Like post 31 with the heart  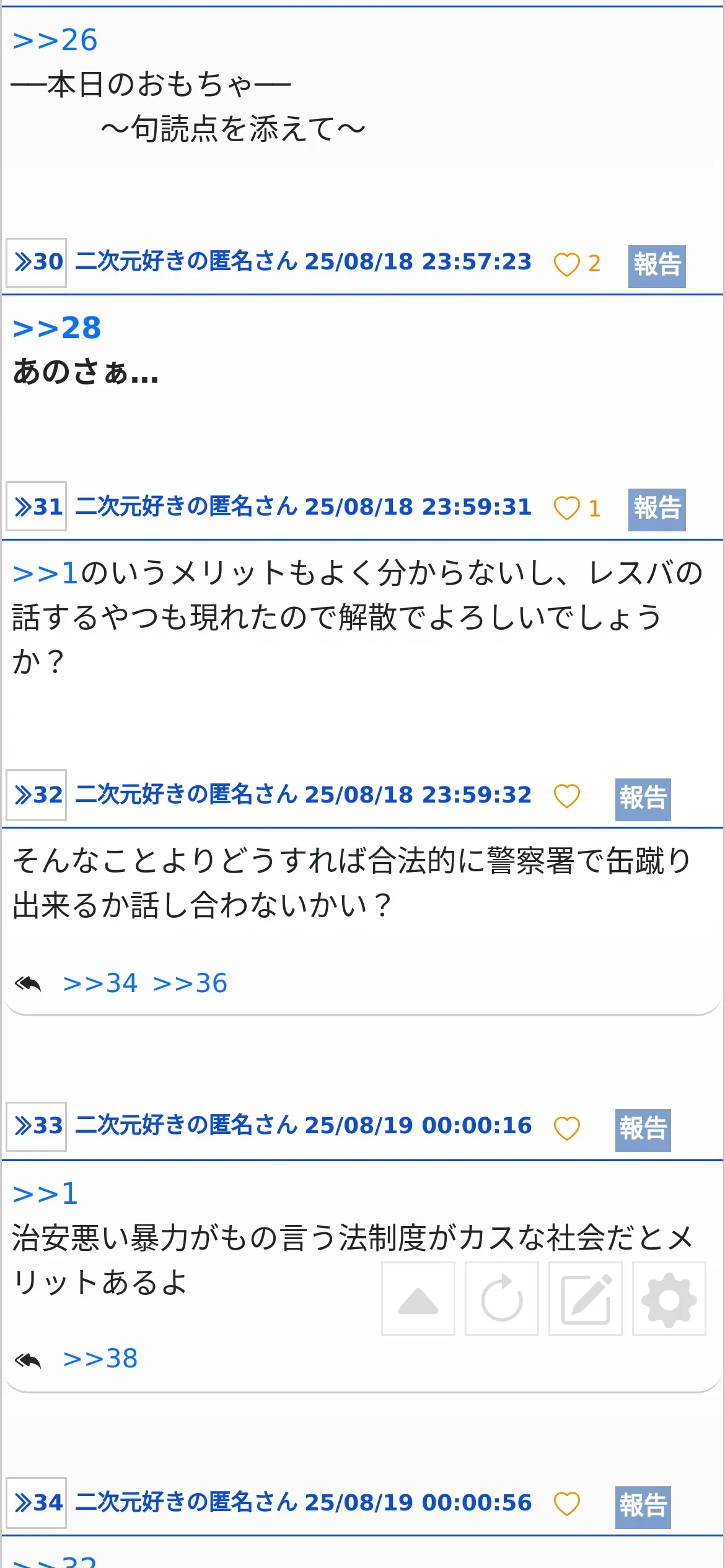click(x=566, y=508)
